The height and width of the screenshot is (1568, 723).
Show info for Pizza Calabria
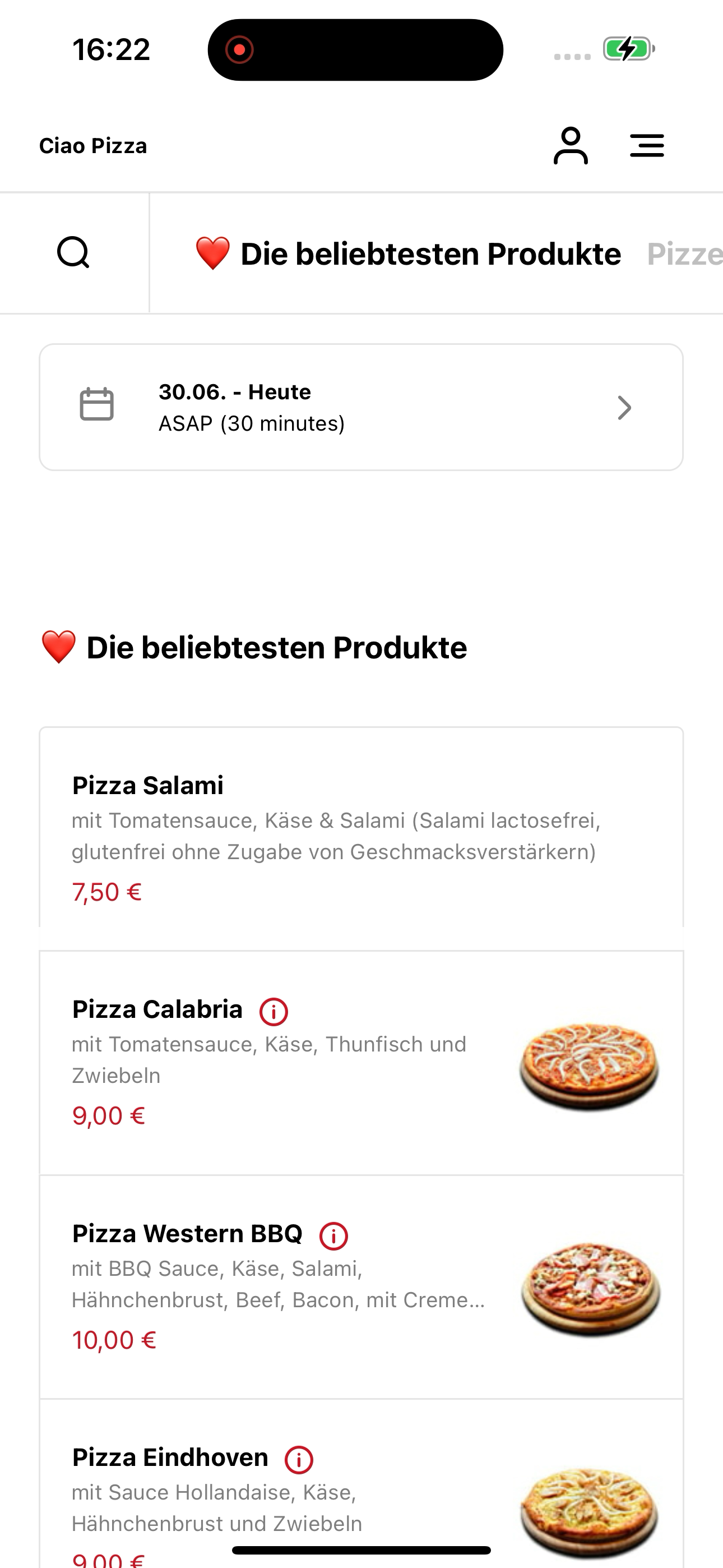point(274,1012)
